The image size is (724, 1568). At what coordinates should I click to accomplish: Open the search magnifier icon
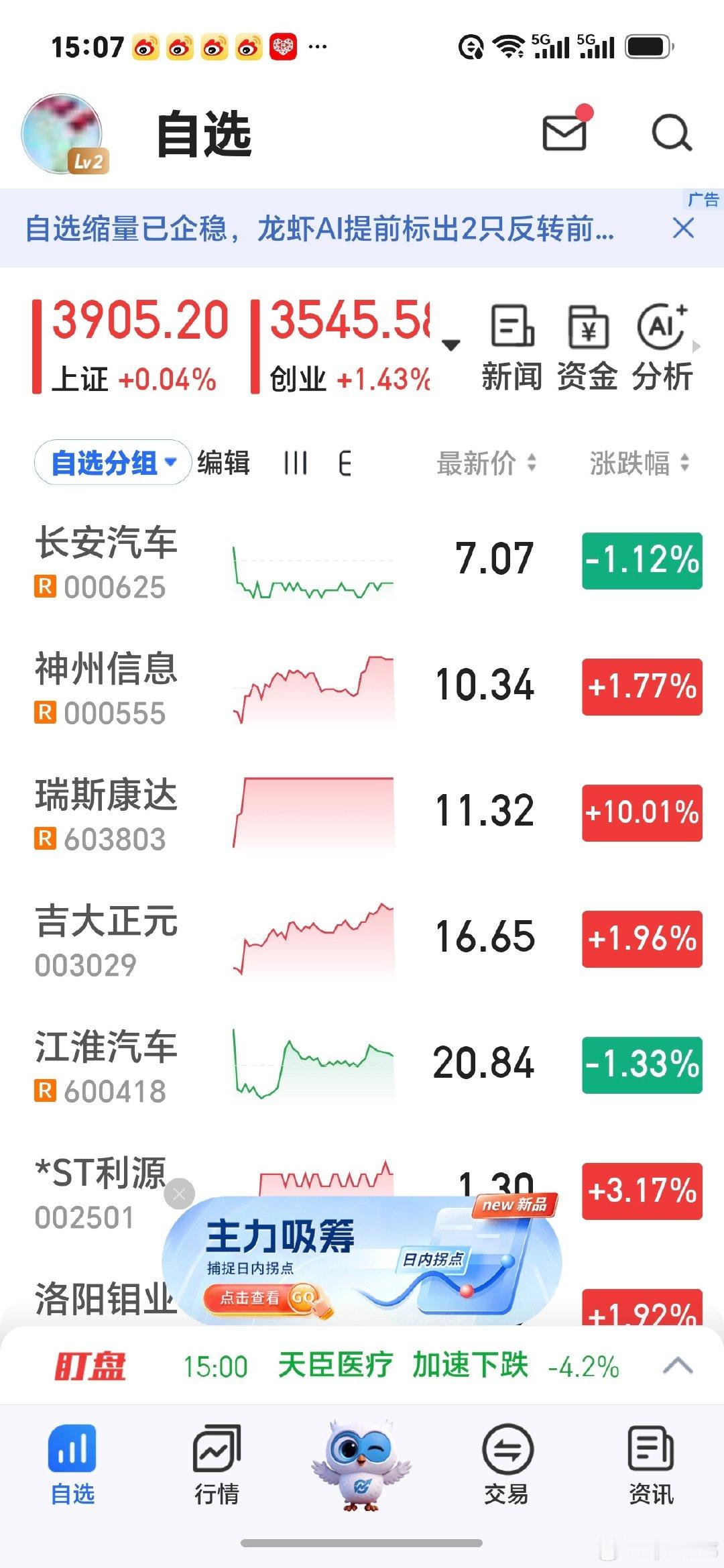672,133
